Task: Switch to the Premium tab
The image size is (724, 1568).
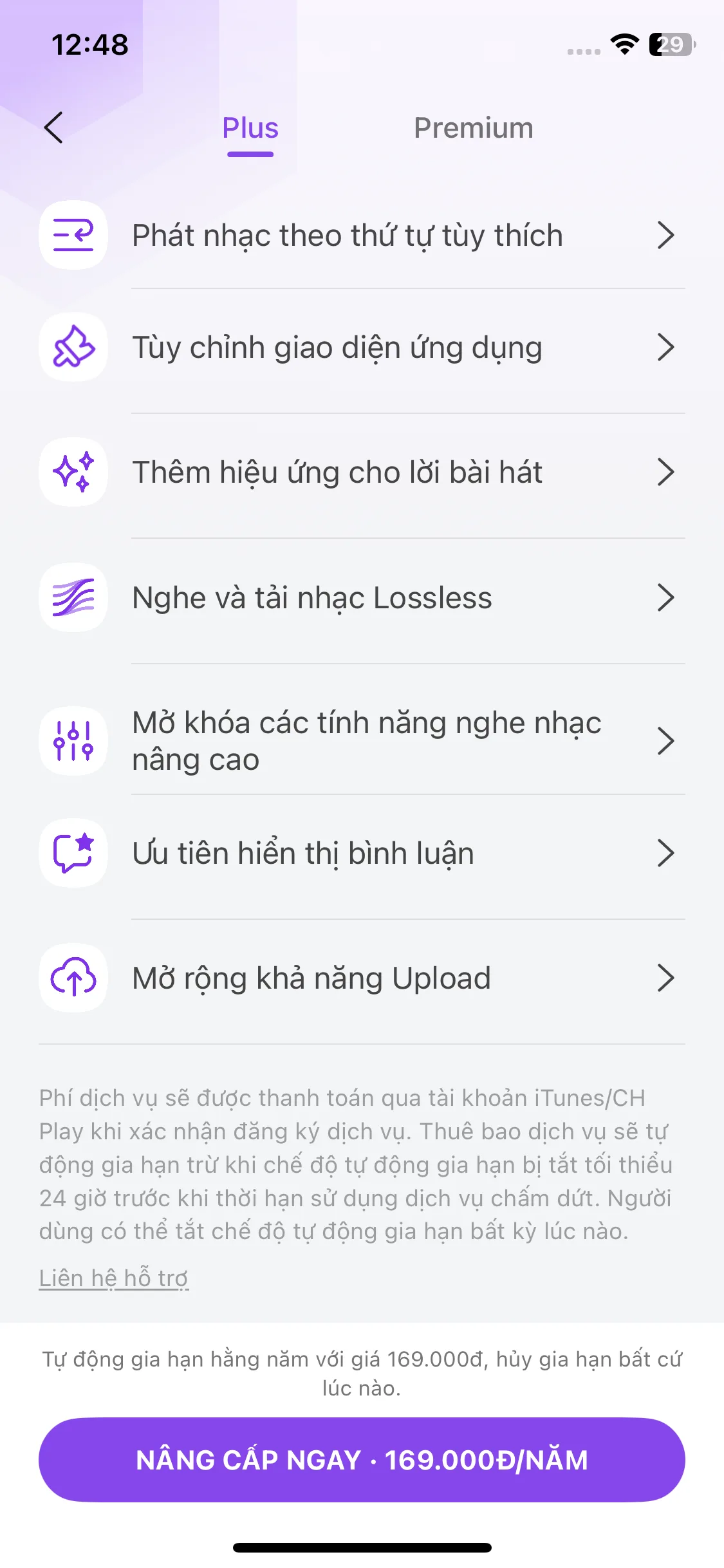Action: [x=474, y=127]
